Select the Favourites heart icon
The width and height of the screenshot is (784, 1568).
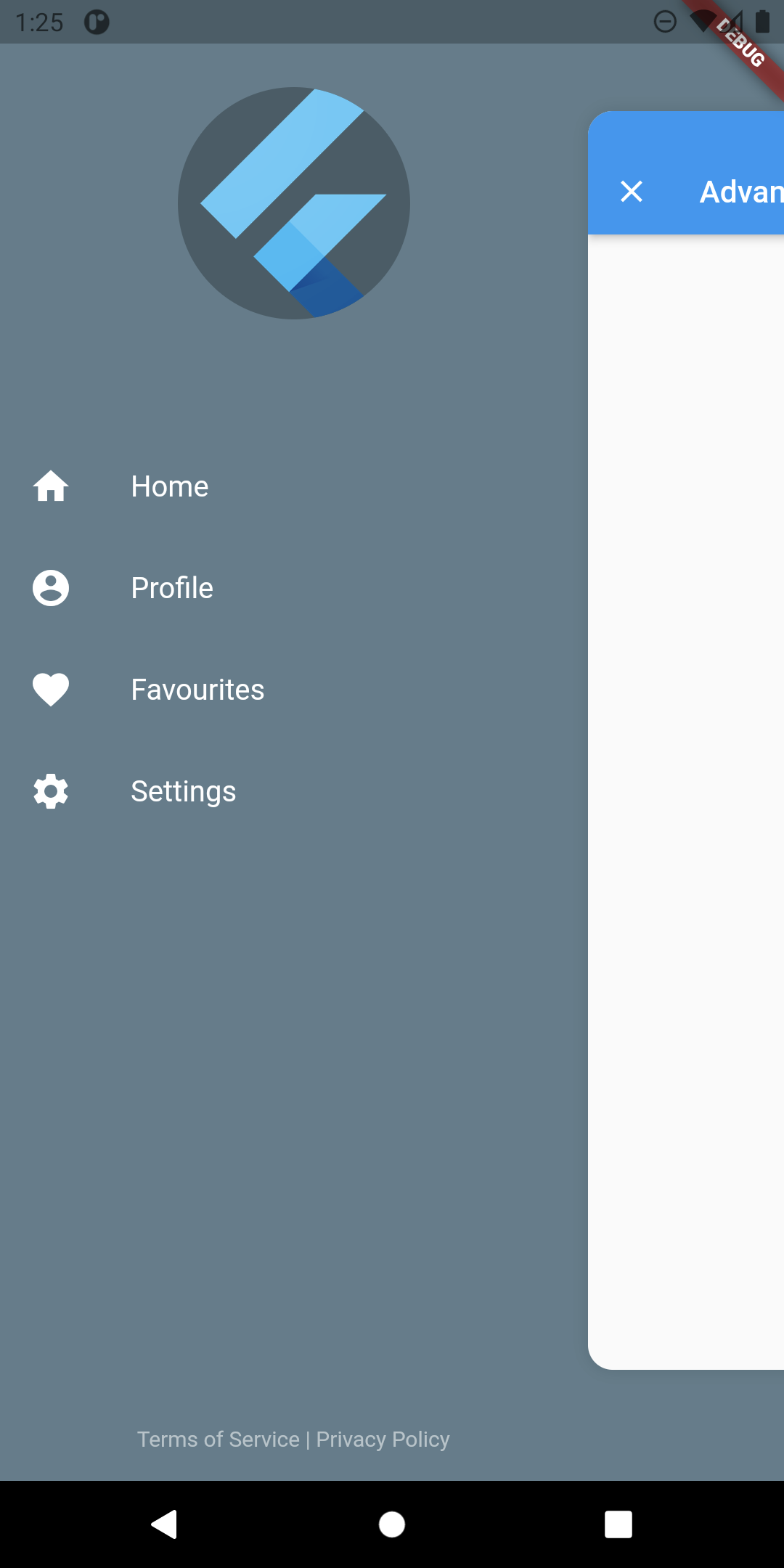51,690
